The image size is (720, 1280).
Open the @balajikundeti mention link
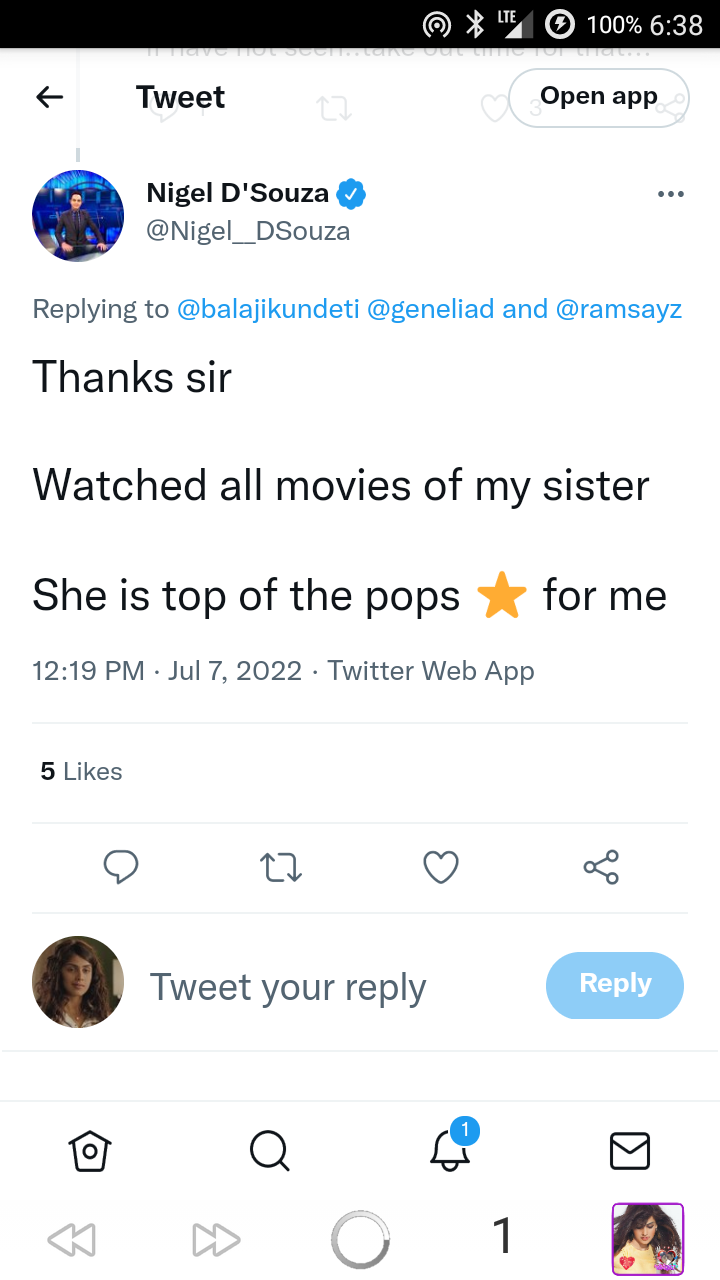[x=268, y=309]
